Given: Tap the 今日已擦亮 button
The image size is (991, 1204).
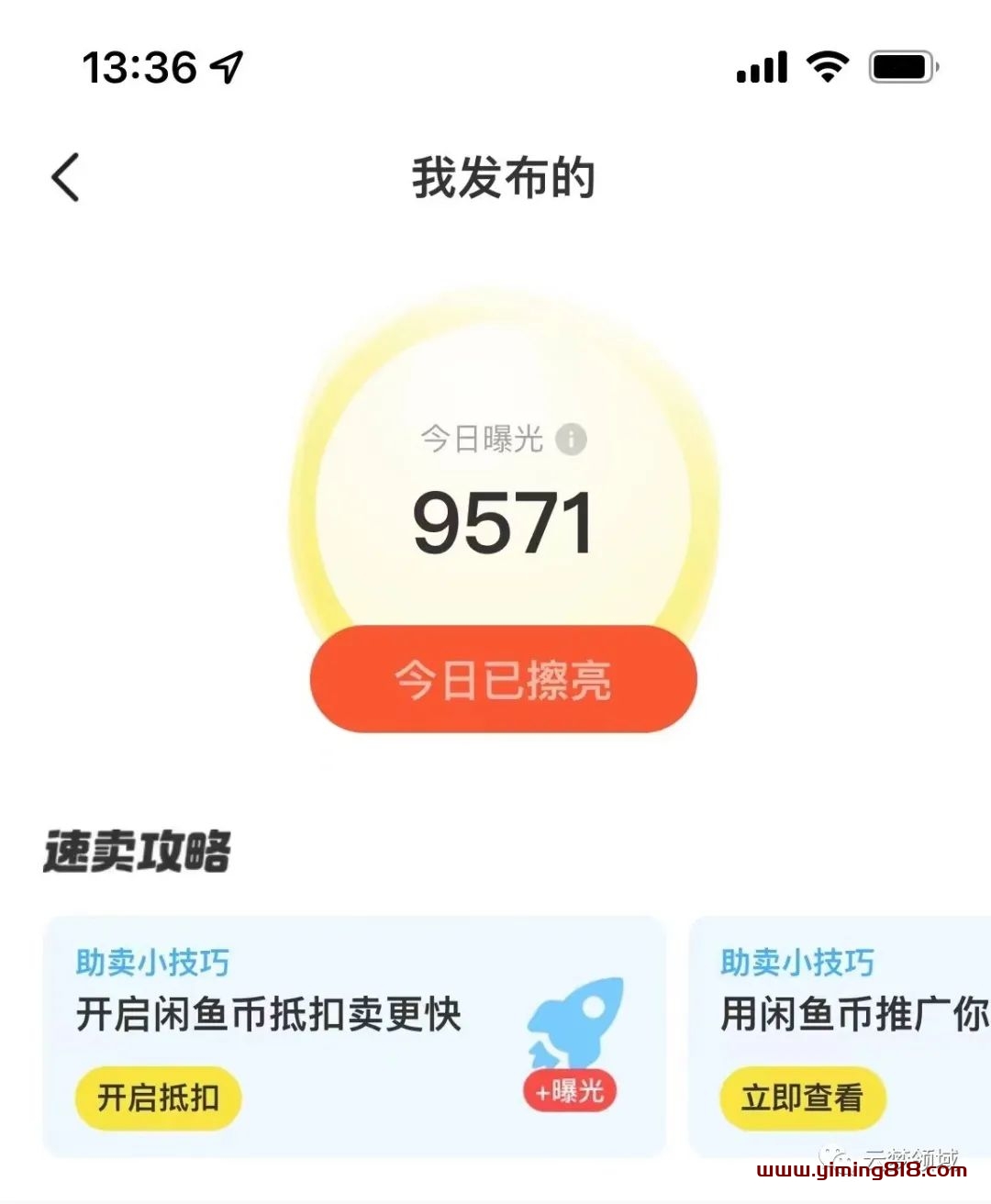Looking at the screenshot, I should click(503, 680).
